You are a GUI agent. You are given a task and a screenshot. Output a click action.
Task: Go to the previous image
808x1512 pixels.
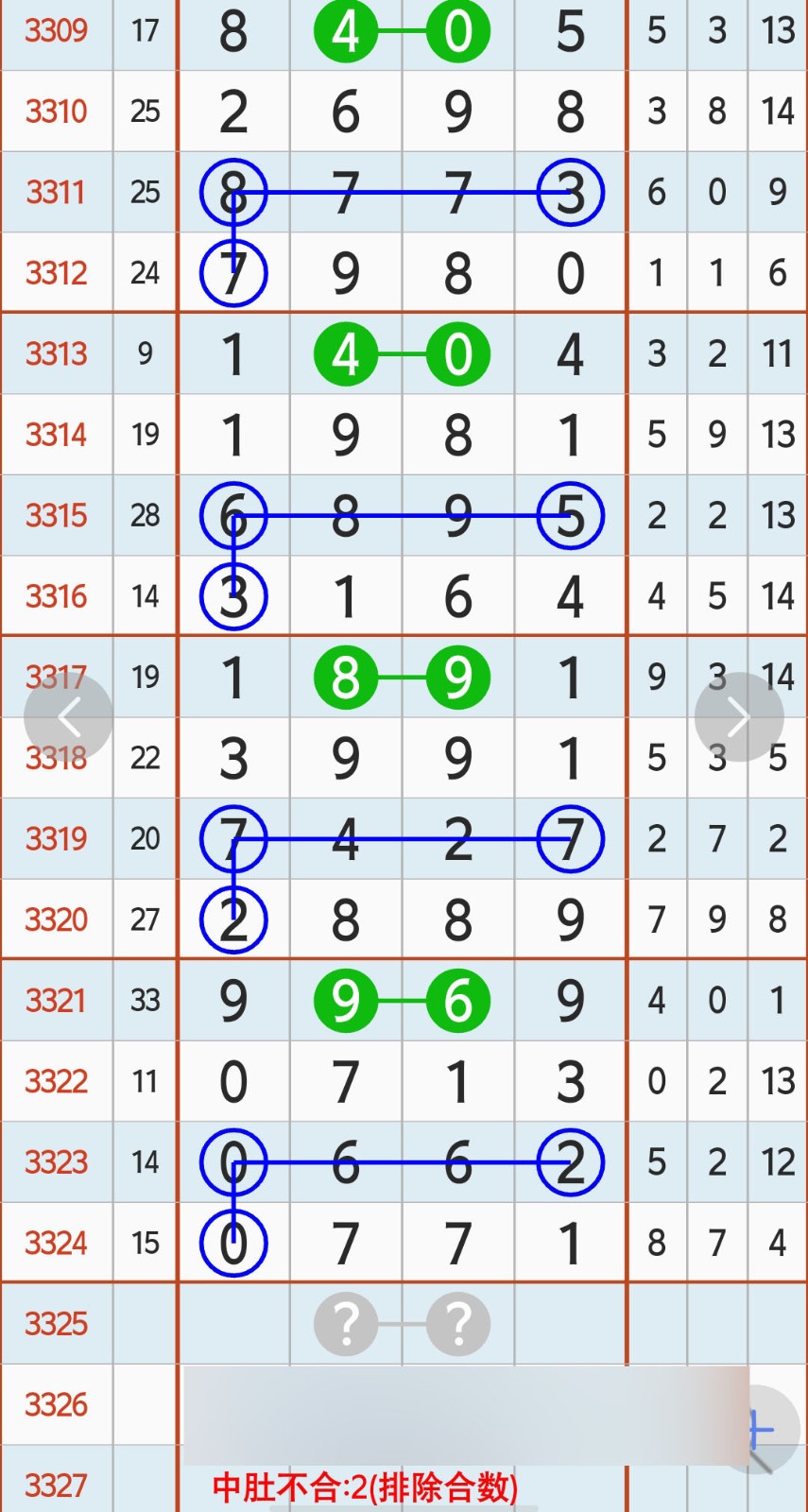(68, 717)
